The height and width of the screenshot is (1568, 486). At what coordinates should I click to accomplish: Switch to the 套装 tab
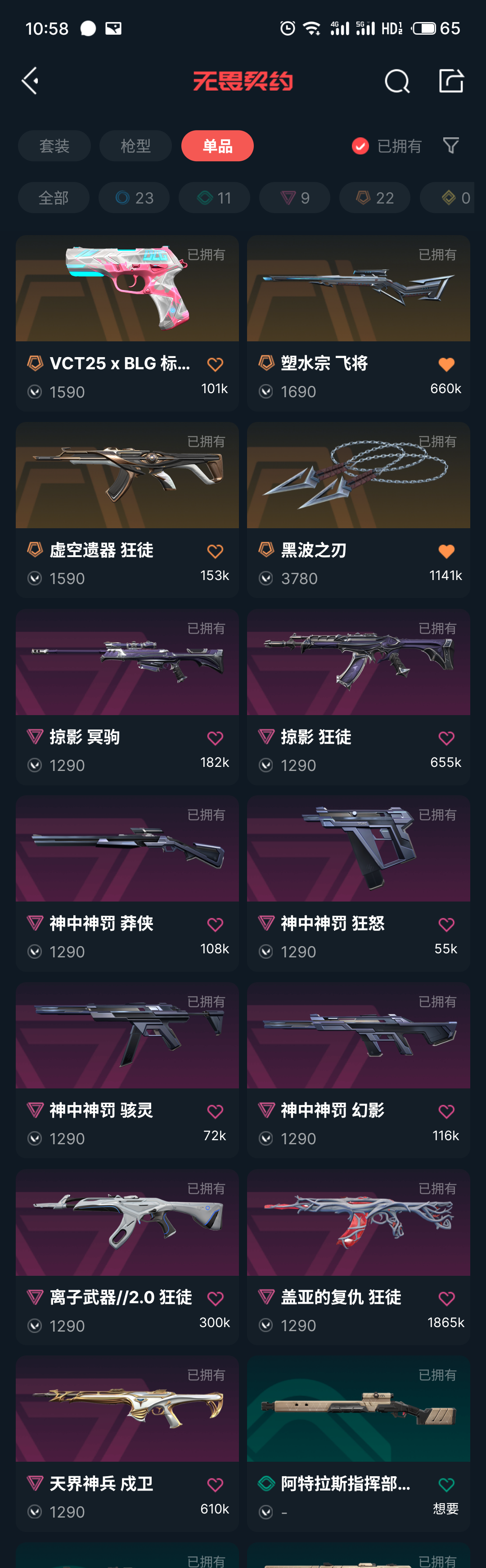click(54, 146)
